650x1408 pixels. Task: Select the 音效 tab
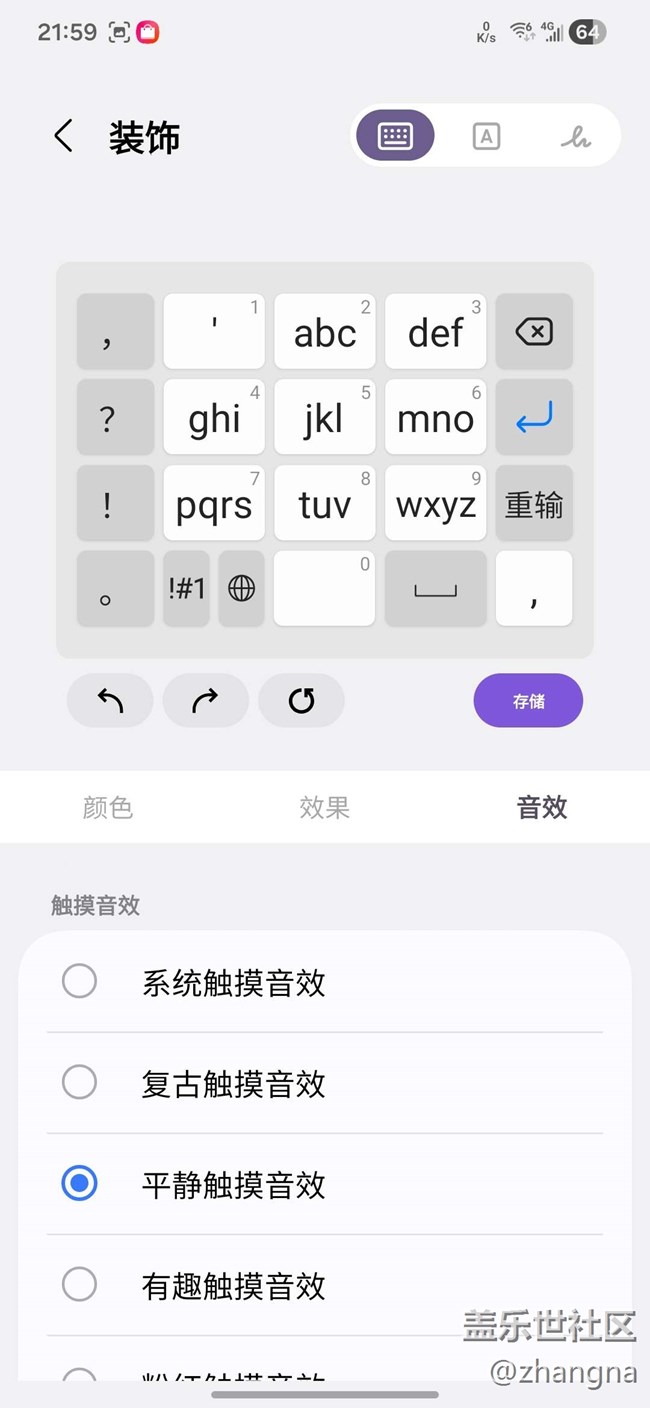541,807
